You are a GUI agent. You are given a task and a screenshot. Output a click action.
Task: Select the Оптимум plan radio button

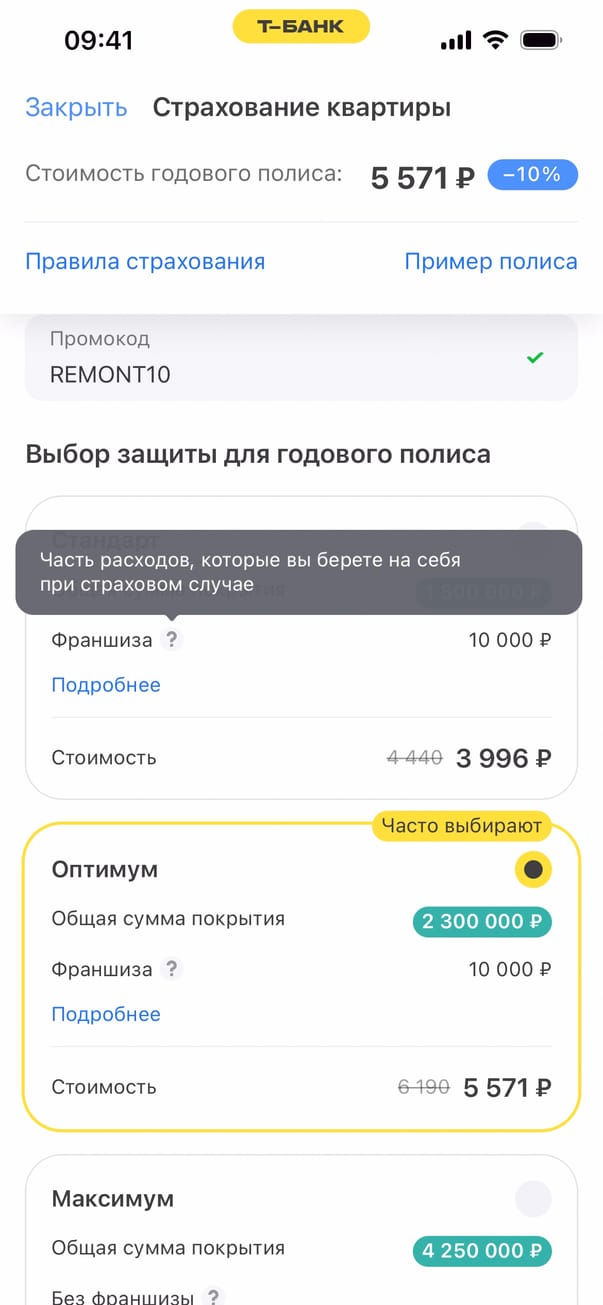[x=533, y=870]
